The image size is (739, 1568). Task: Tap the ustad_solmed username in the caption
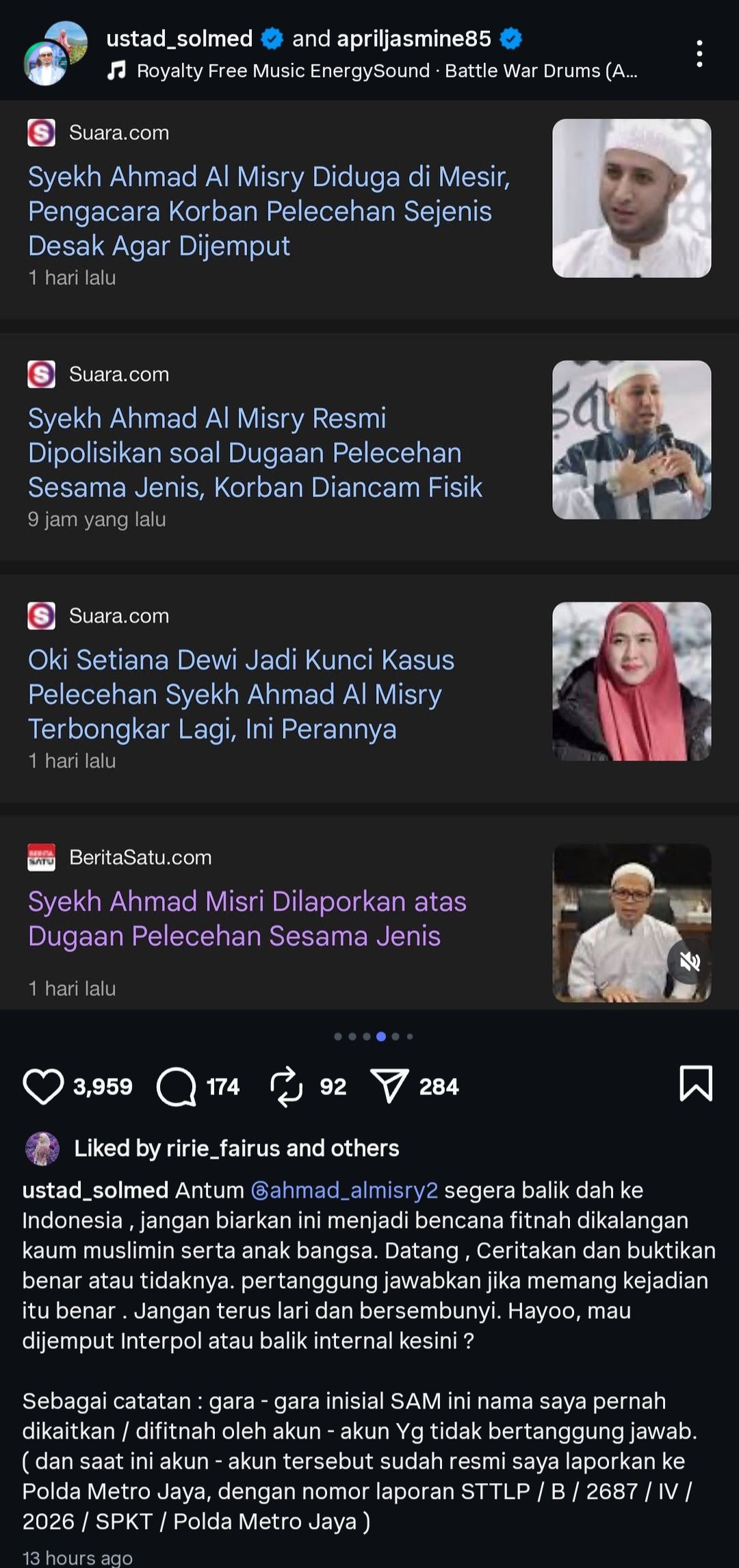point(95,1190)
